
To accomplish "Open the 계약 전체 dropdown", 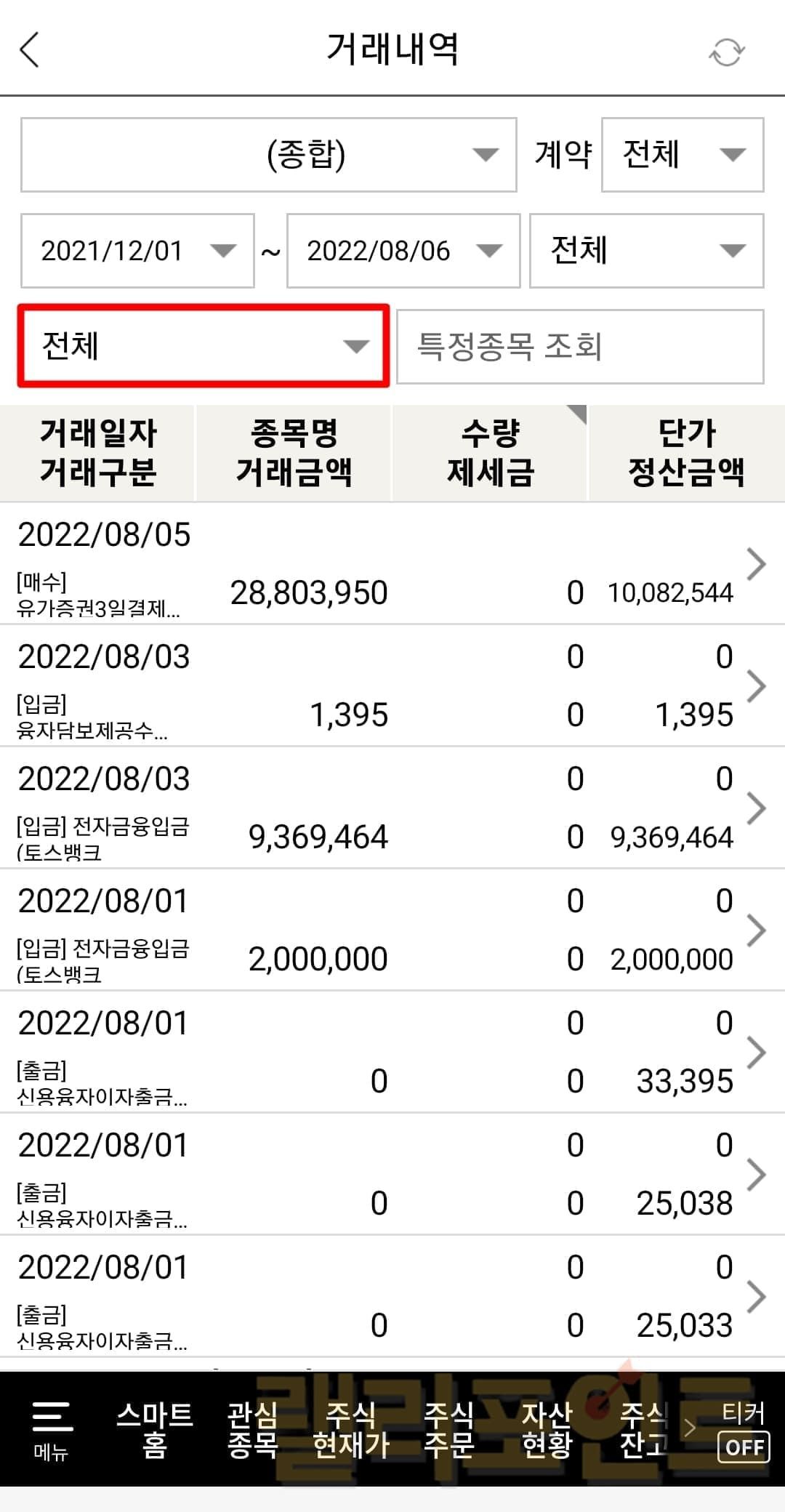I will pos(682,155).
